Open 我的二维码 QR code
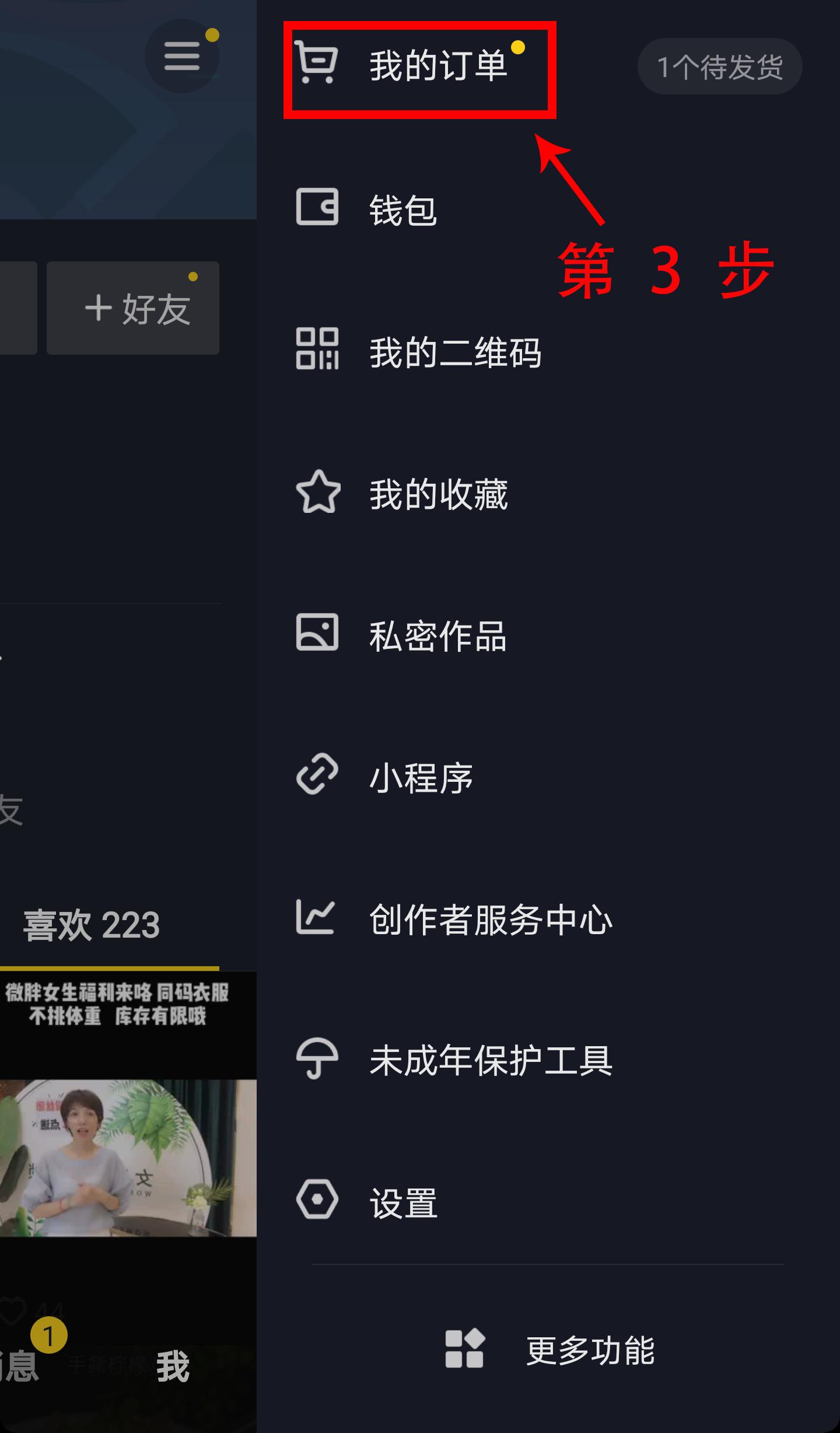This screenshot has width=840, height=1433. (x=455, y=352)
